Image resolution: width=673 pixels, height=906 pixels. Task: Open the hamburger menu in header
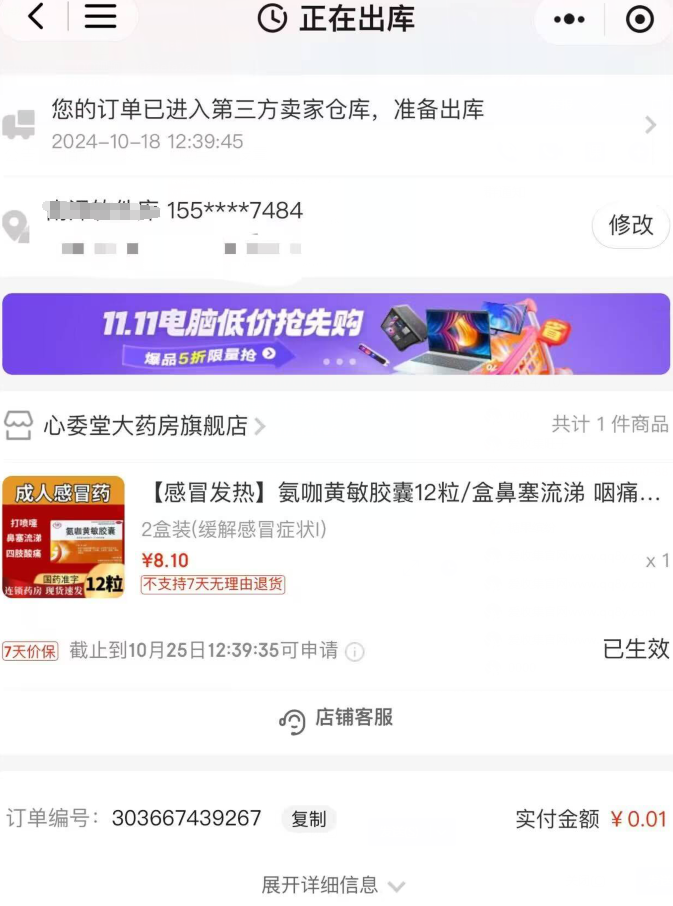(100, 17)
